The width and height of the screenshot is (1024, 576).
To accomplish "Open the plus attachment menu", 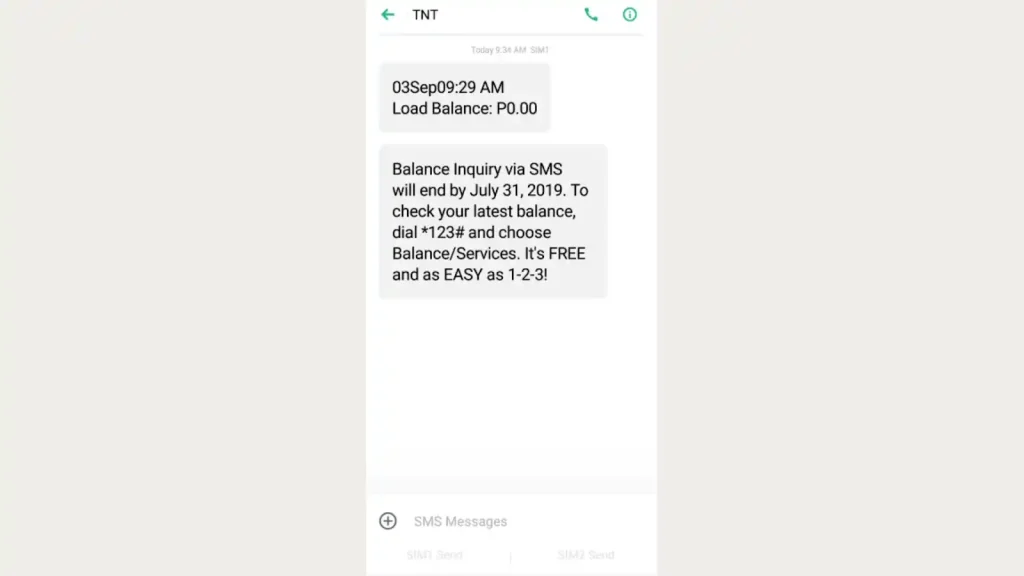I will tap(388, 521).
